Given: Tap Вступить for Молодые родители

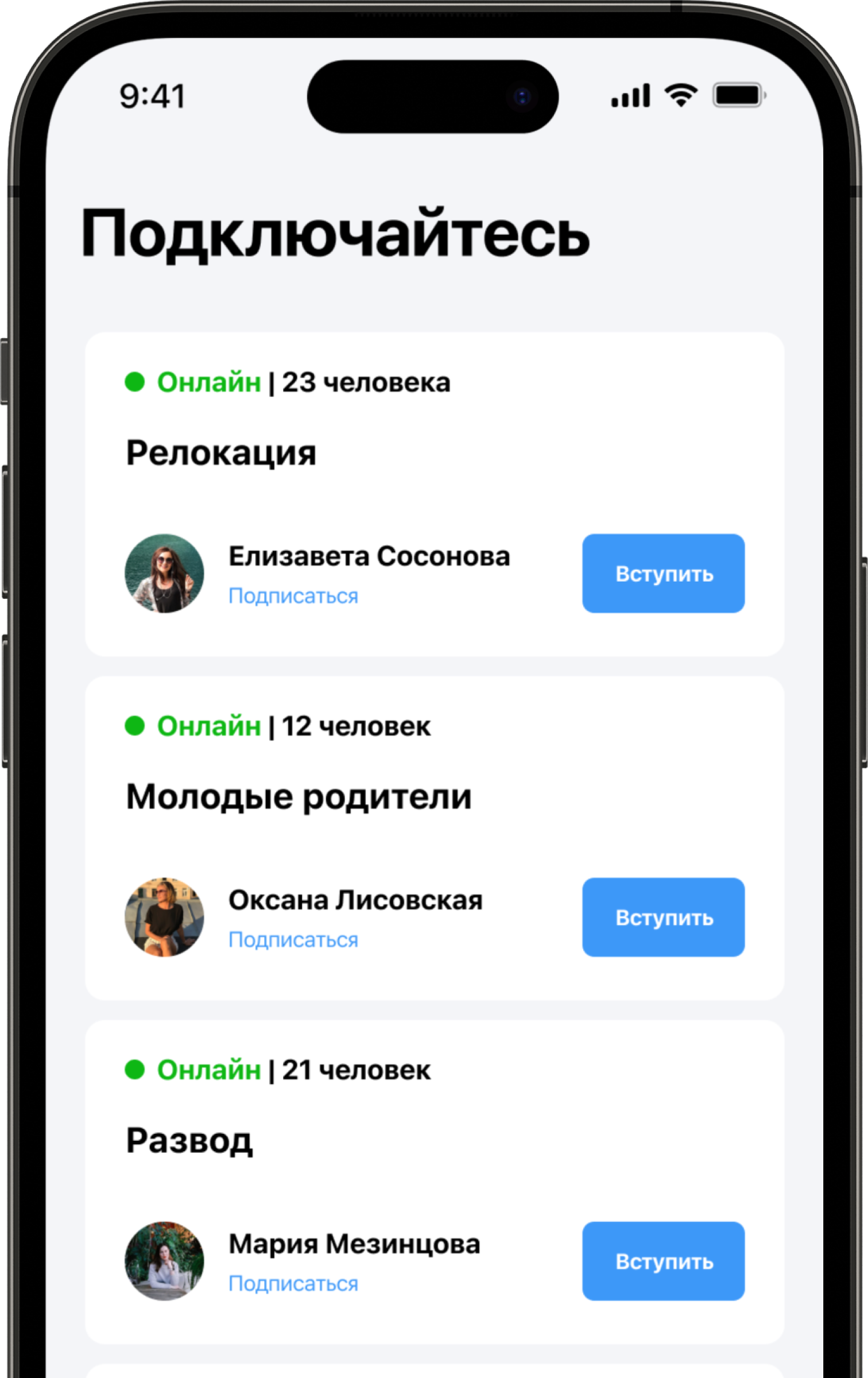Looking at the screenshot, I should coord(663,917).
